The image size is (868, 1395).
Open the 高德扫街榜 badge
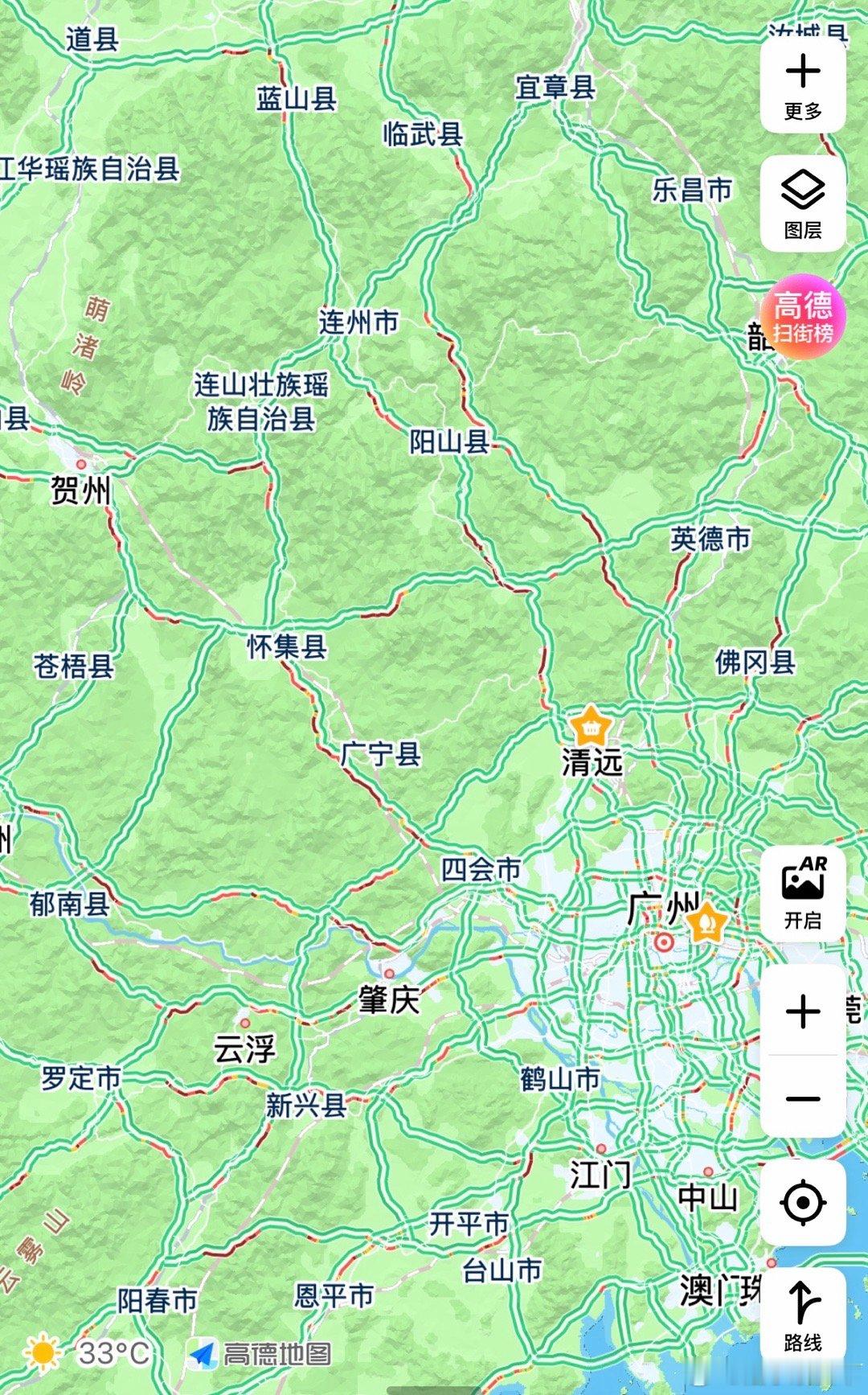pyautogui.click(x=803, y=317)
